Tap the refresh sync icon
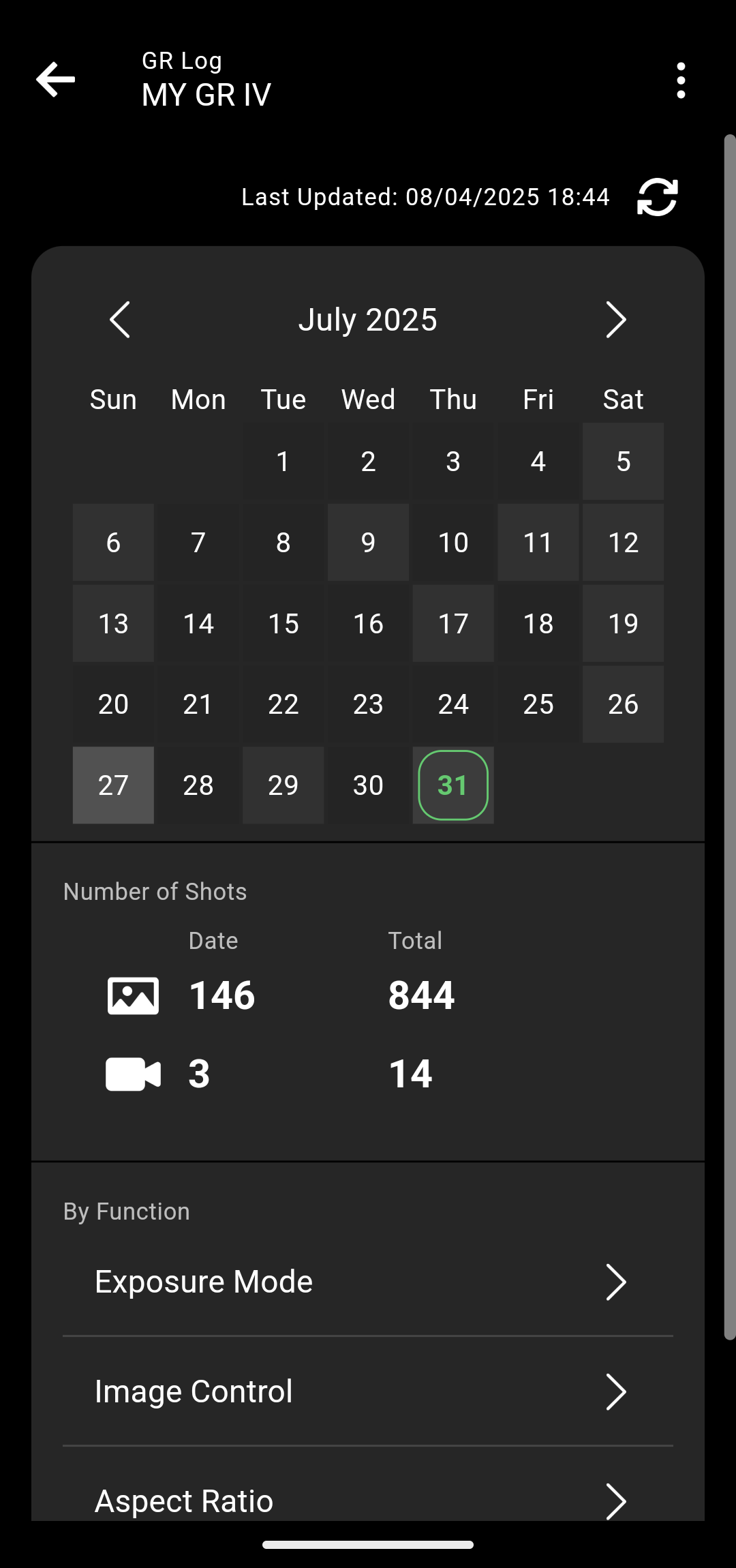 pos(658,198)
